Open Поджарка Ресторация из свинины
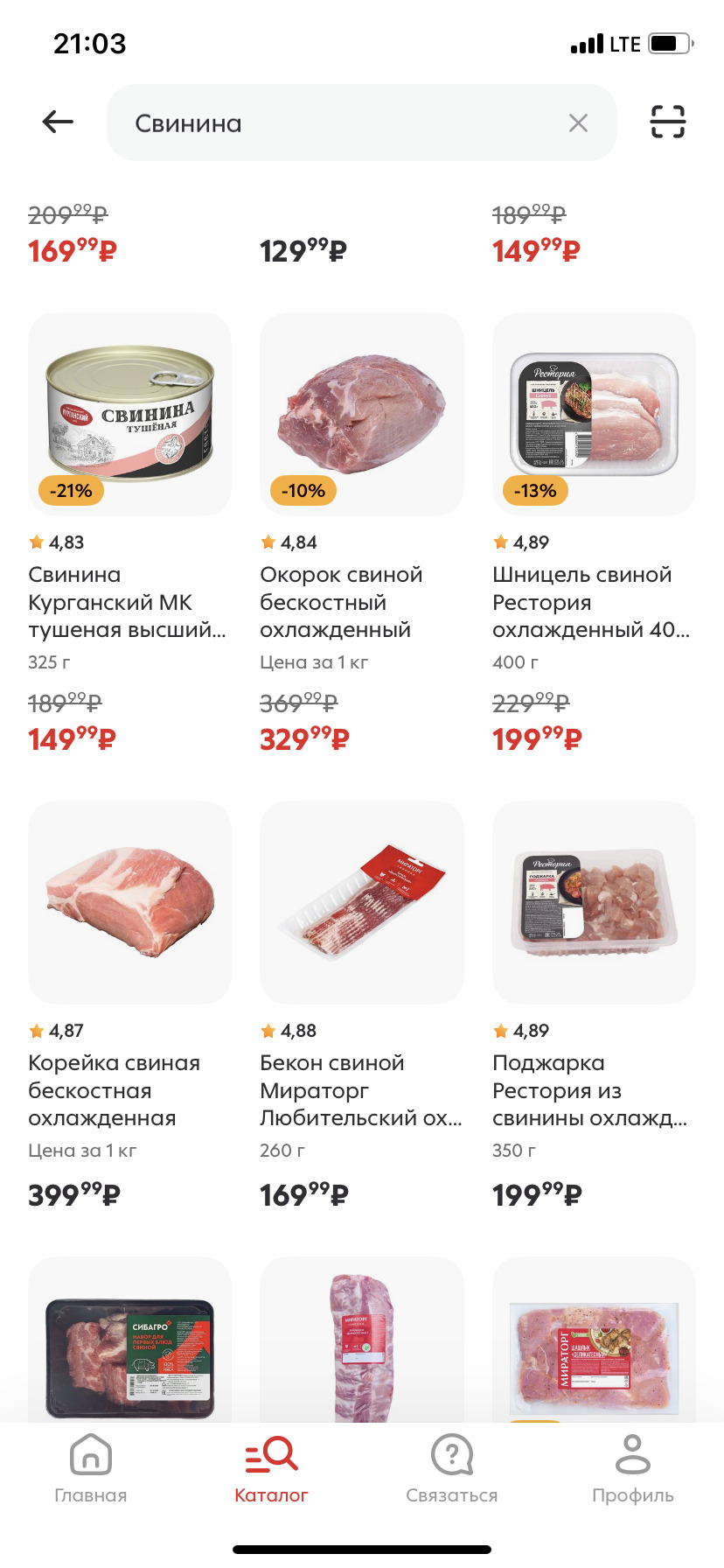Image resolution: width=724 pixels, height=1568 pixels. click(x=594, y=903)
